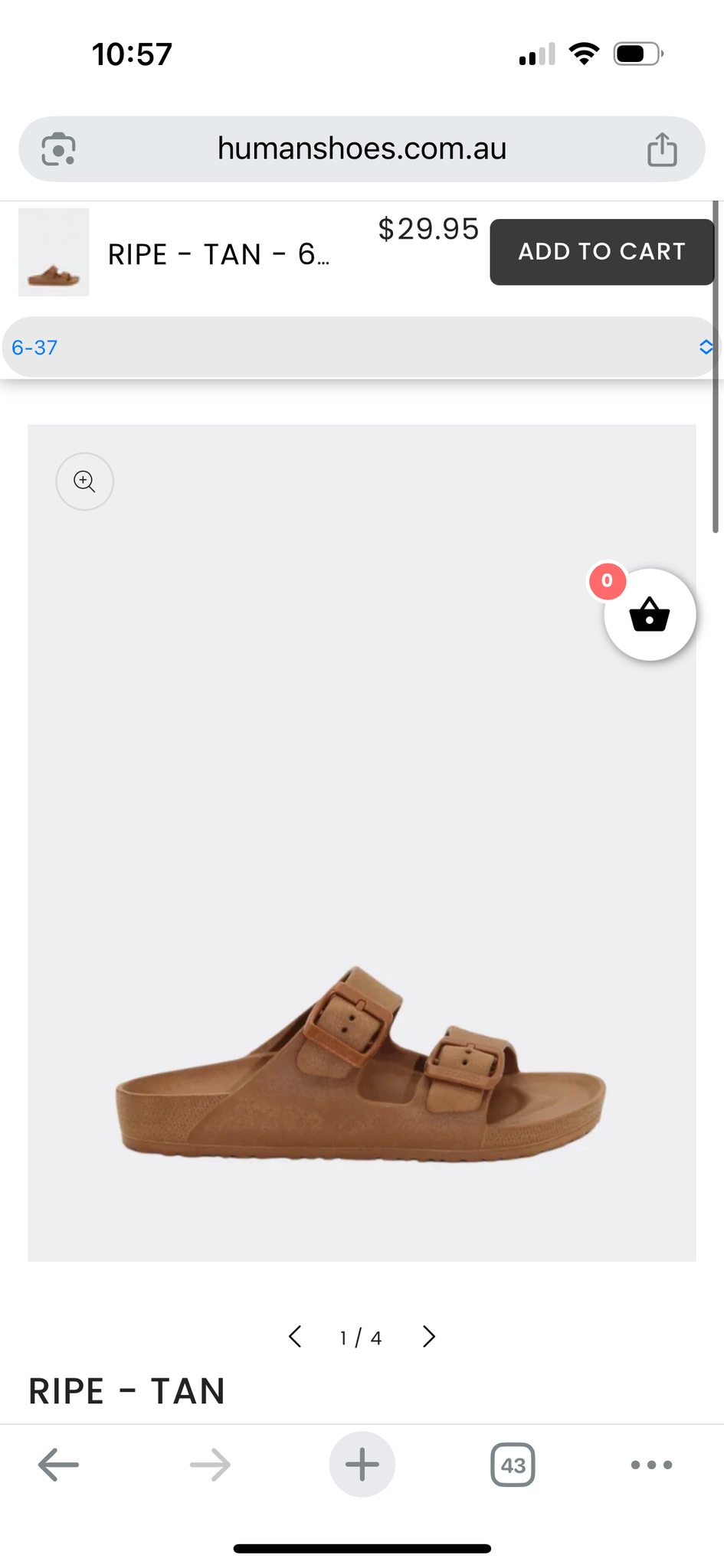Go back to the previous page
This screenshot has width=724, height=1568.
coord(58,1465)
